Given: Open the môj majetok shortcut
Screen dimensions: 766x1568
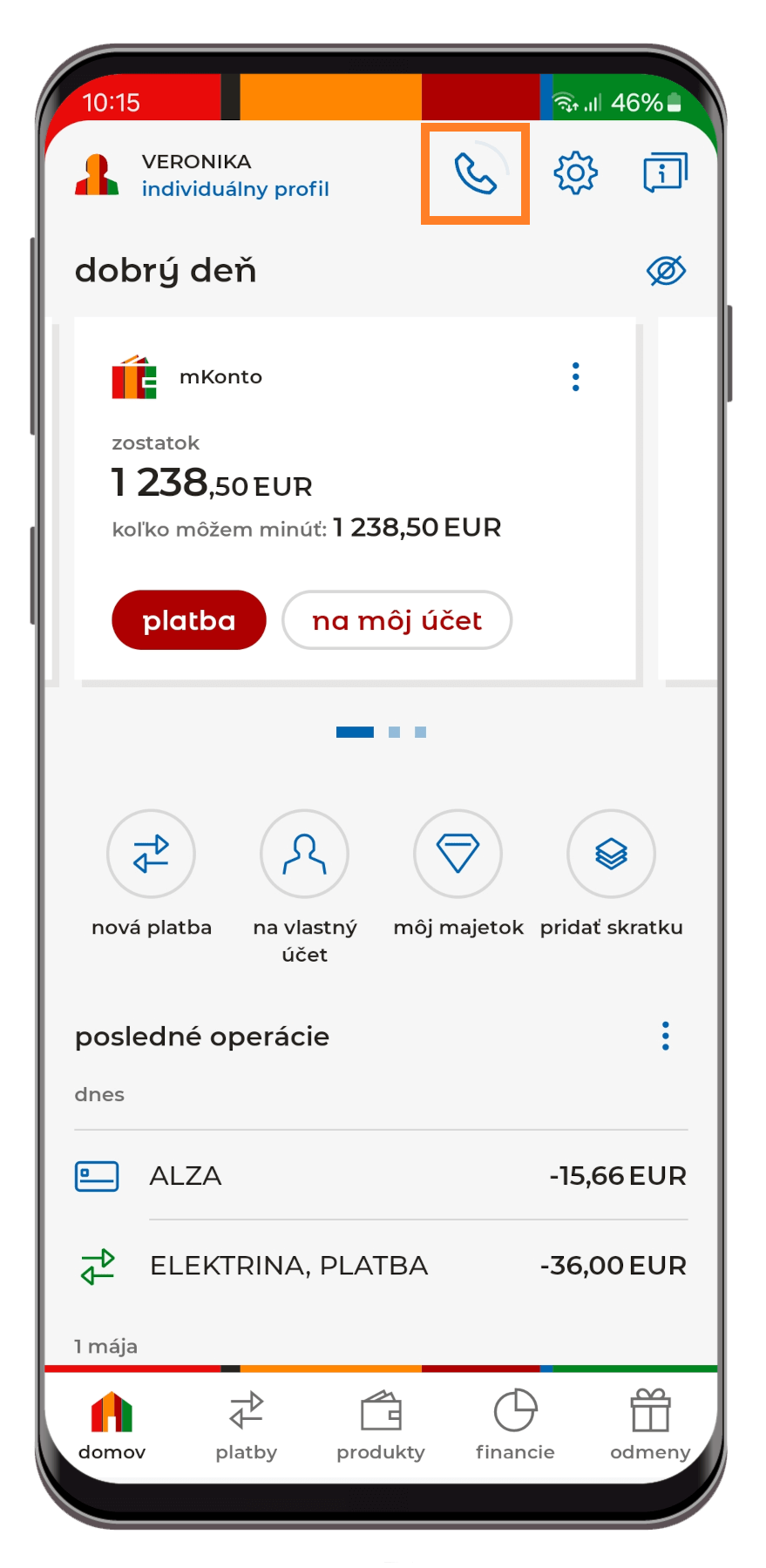Looking at the screenshot, I should [458, 854].
